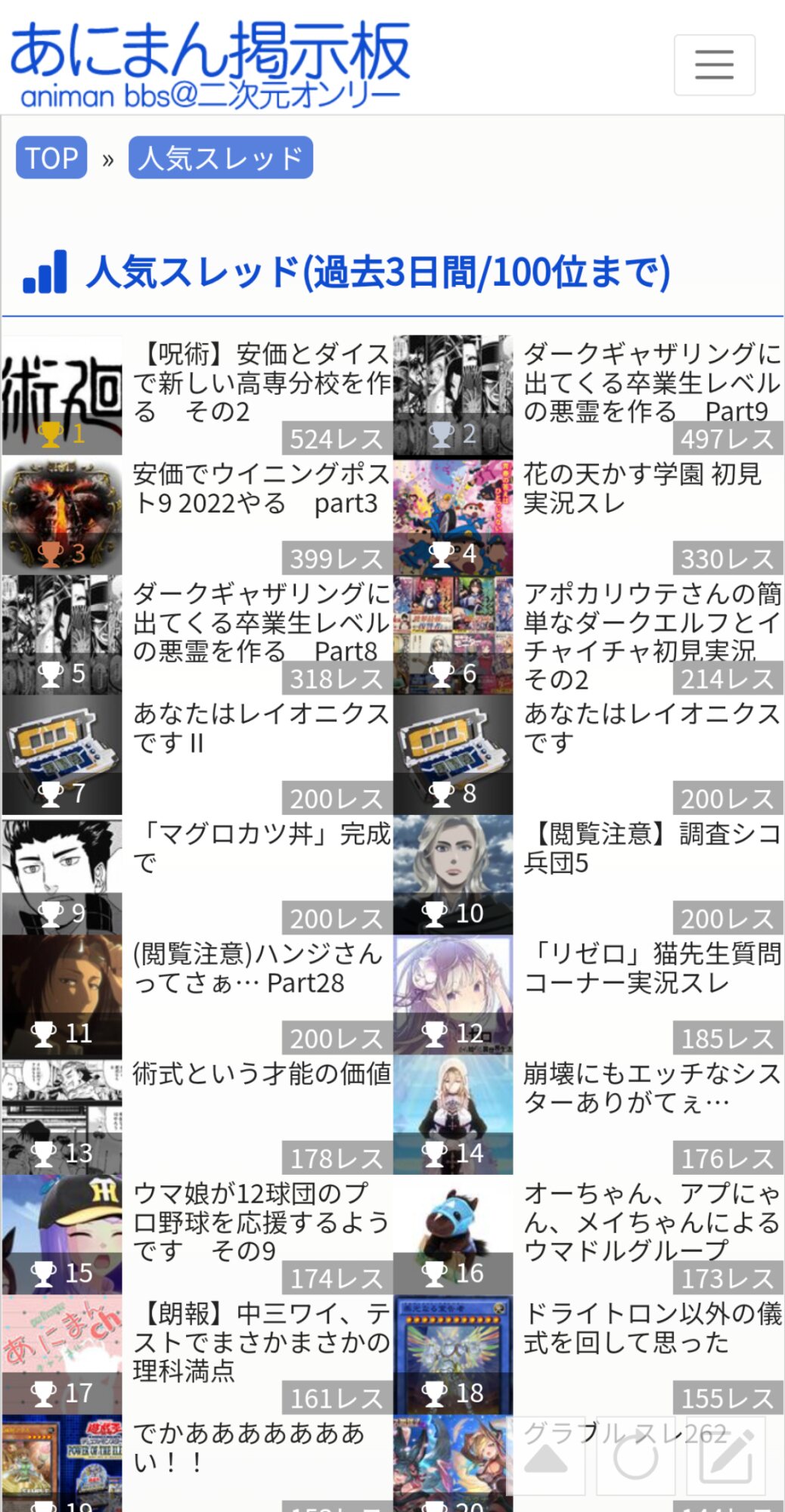Open 【閲覧注意】調査シコ兵団5 thread

pyautogui.click(x=650, y=847)
